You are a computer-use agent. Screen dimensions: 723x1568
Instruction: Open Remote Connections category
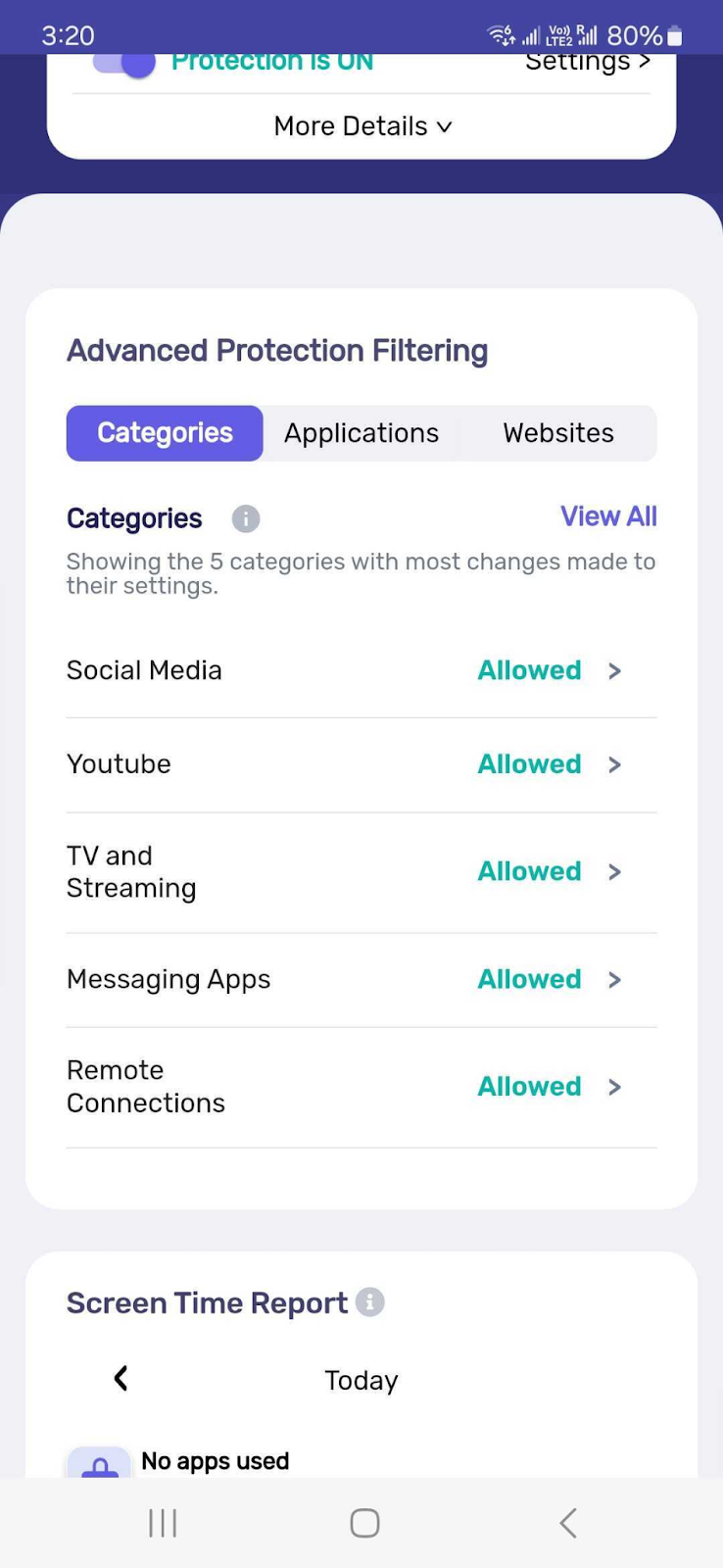click(361, 1087)
